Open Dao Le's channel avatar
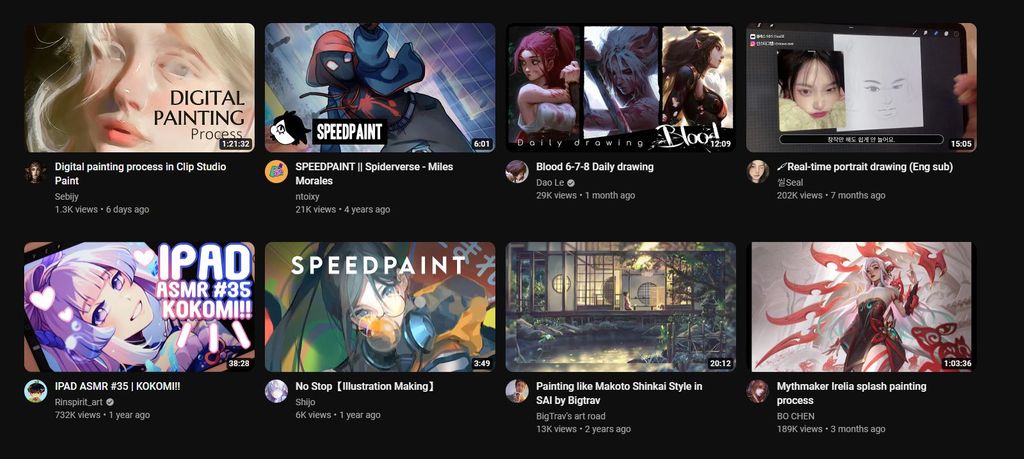The height and width of the screenshot is (459, 1024). [517, 172]
